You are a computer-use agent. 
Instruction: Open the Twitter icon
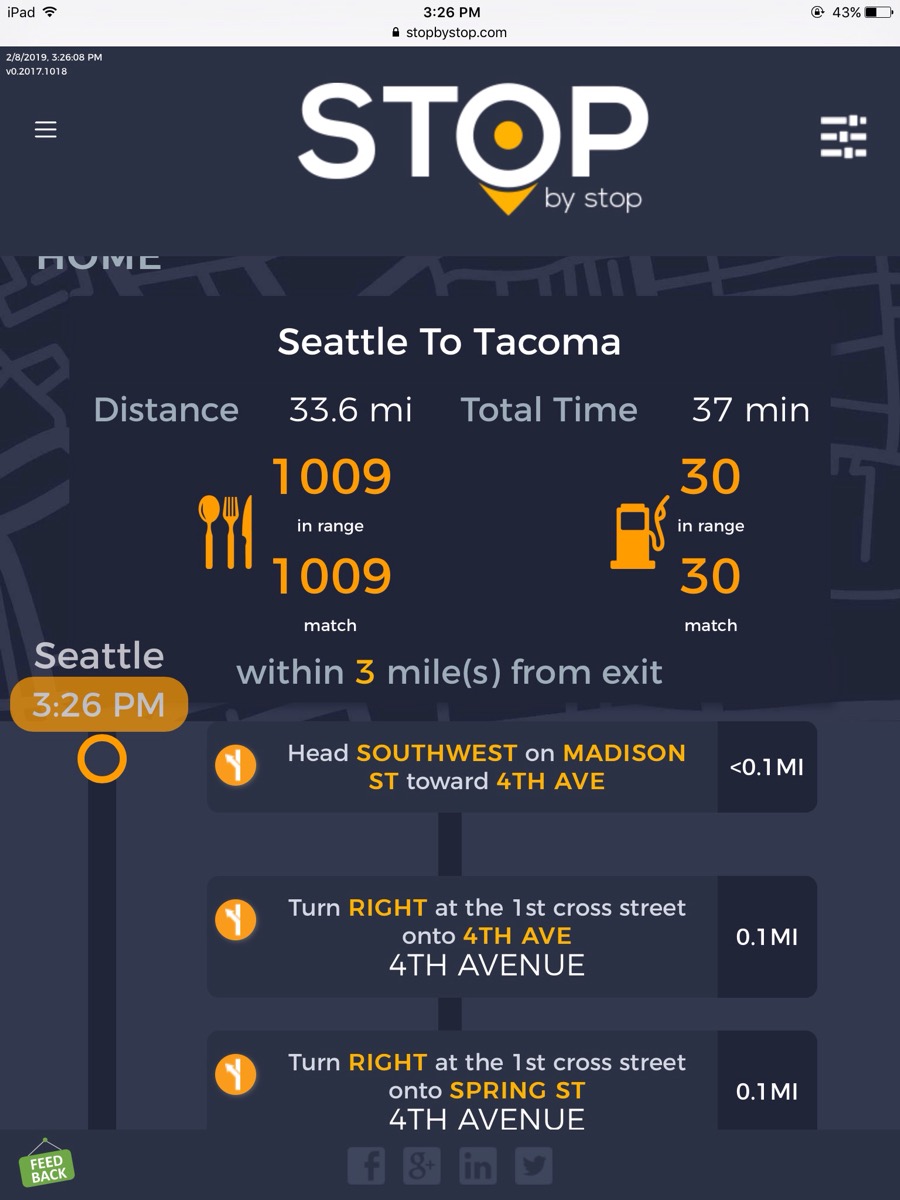coord(534,1166)
